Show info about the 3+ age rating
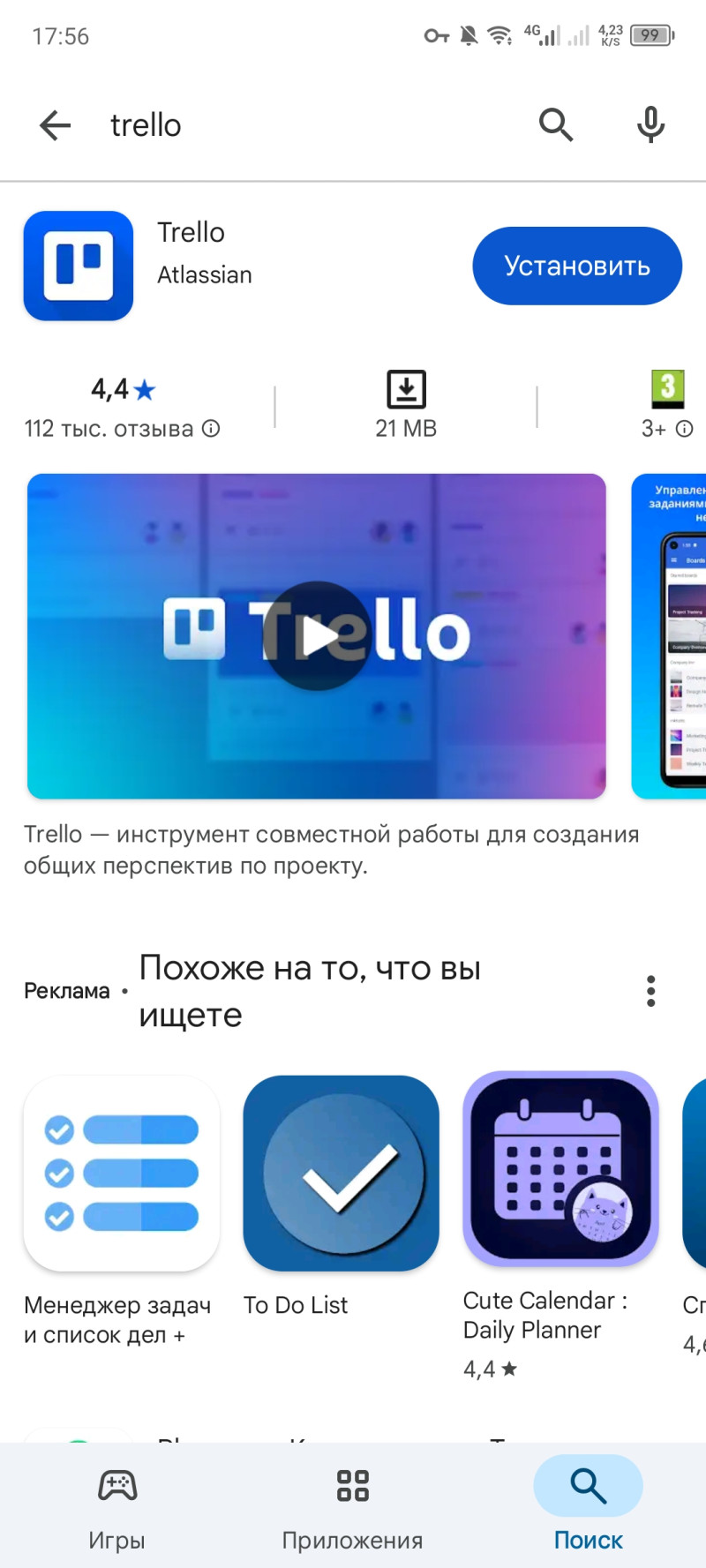 pos(685,429)
